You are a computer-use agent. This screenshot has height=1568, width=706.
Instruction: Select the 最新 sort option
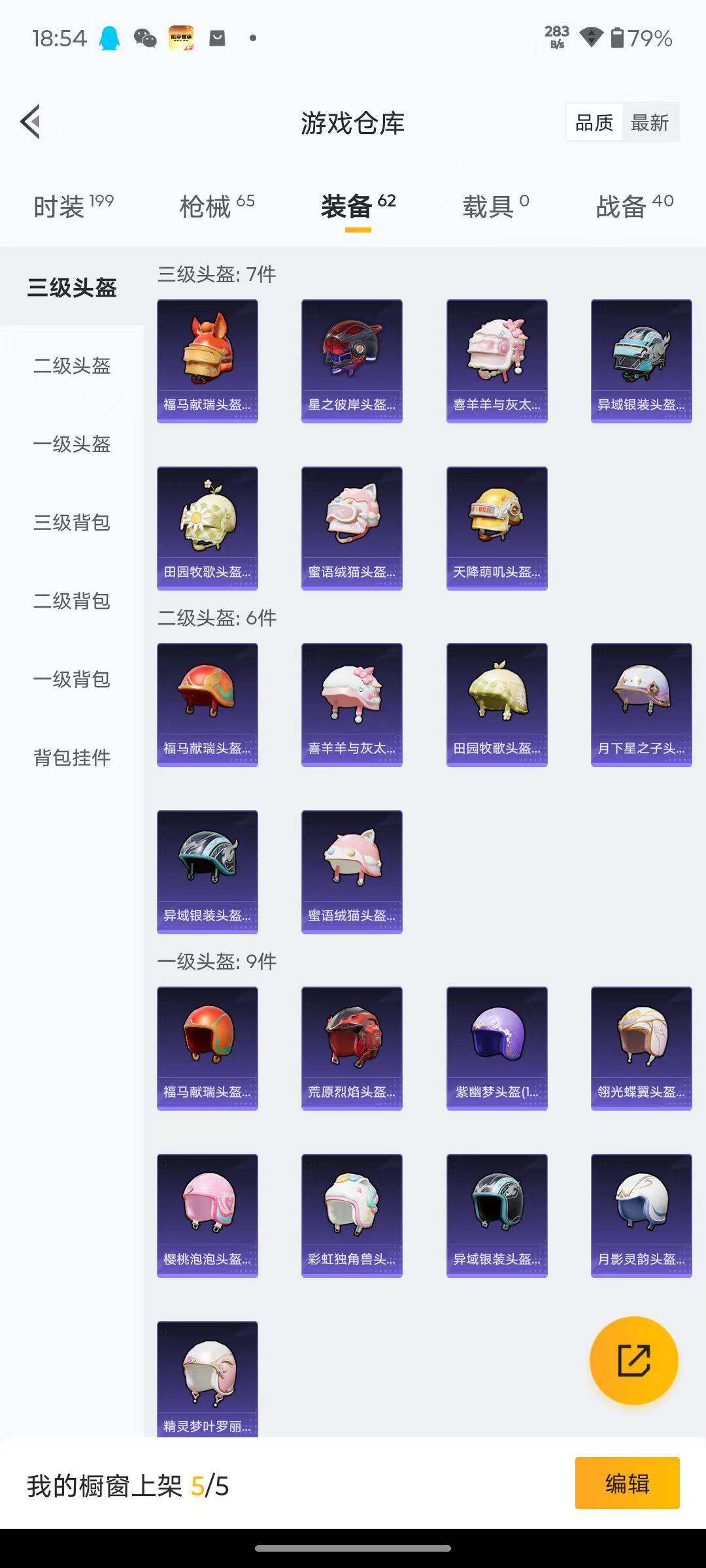click(652, 122)
